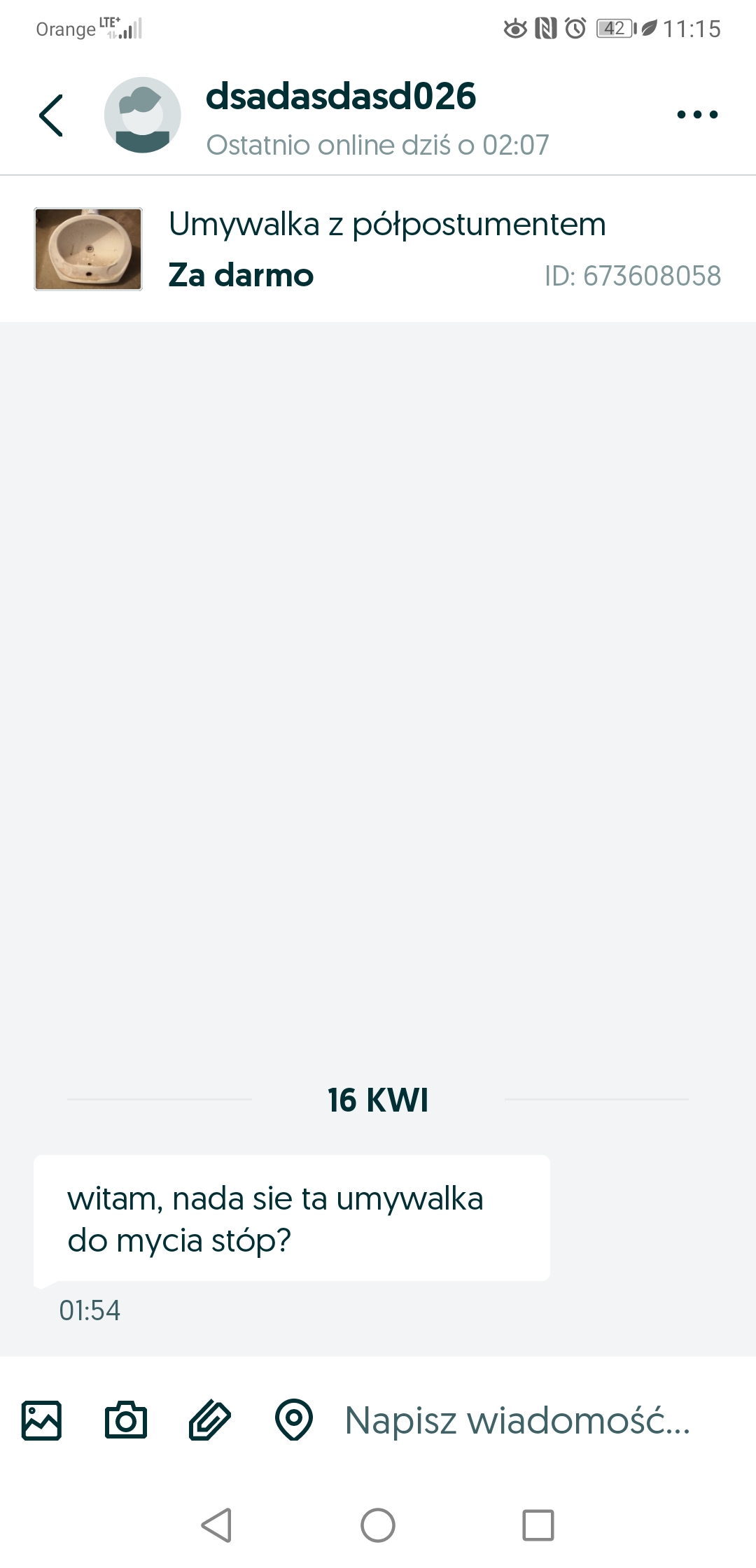Tap the system home button
Viewport: 756px width, 1568px height.
(378, 1525)
